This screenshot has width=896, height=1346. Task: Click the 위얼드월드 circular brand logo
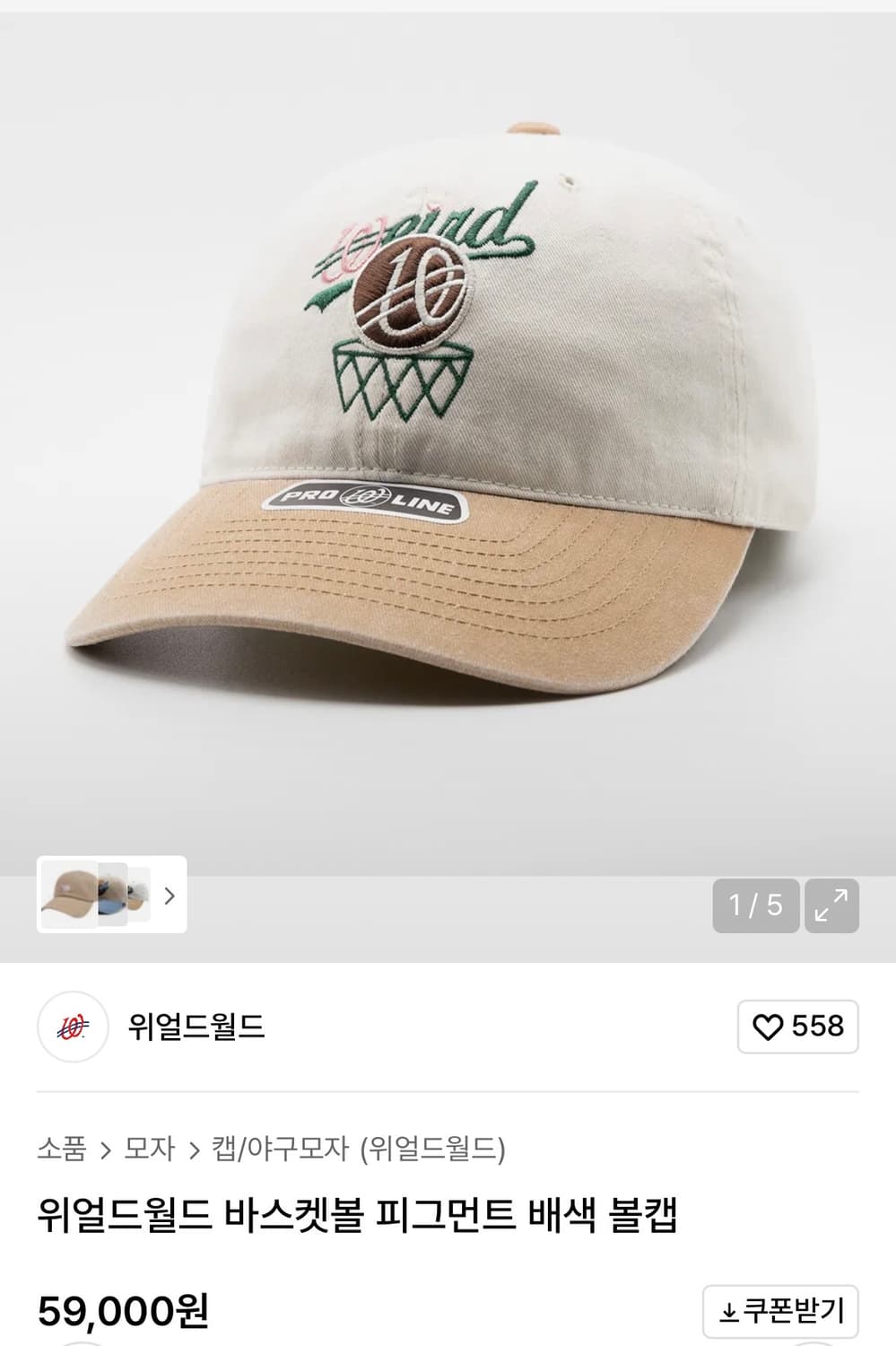pos(70,1029)
